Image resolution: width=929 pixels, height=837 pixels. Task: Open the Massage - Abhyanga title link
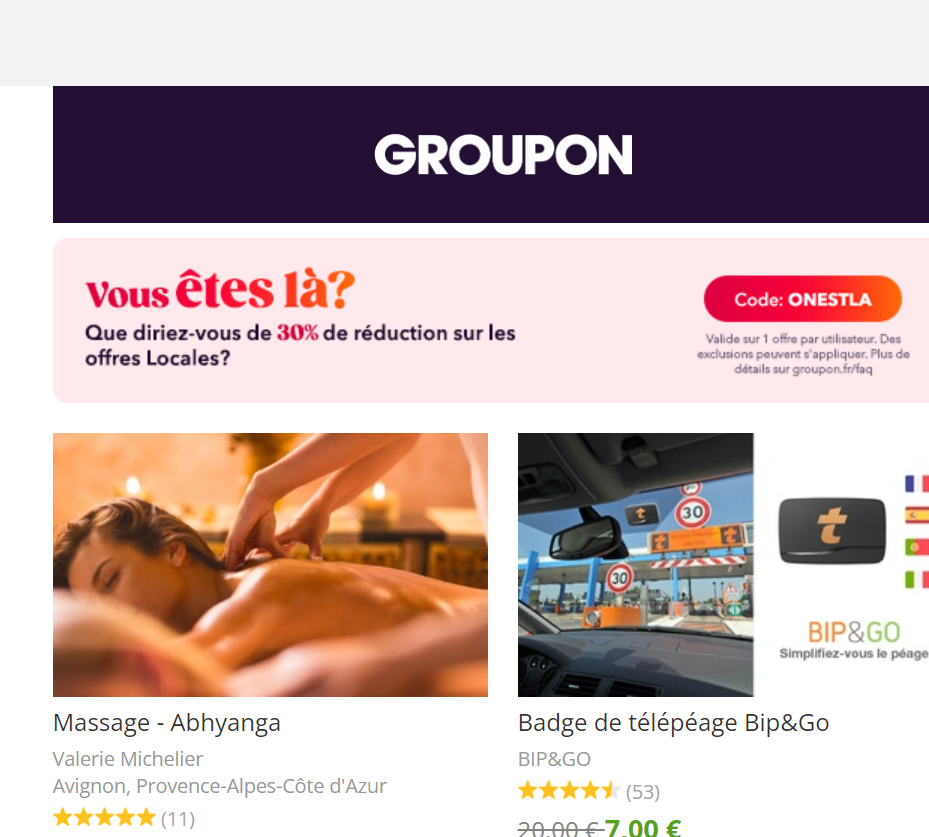click(167, 723)
